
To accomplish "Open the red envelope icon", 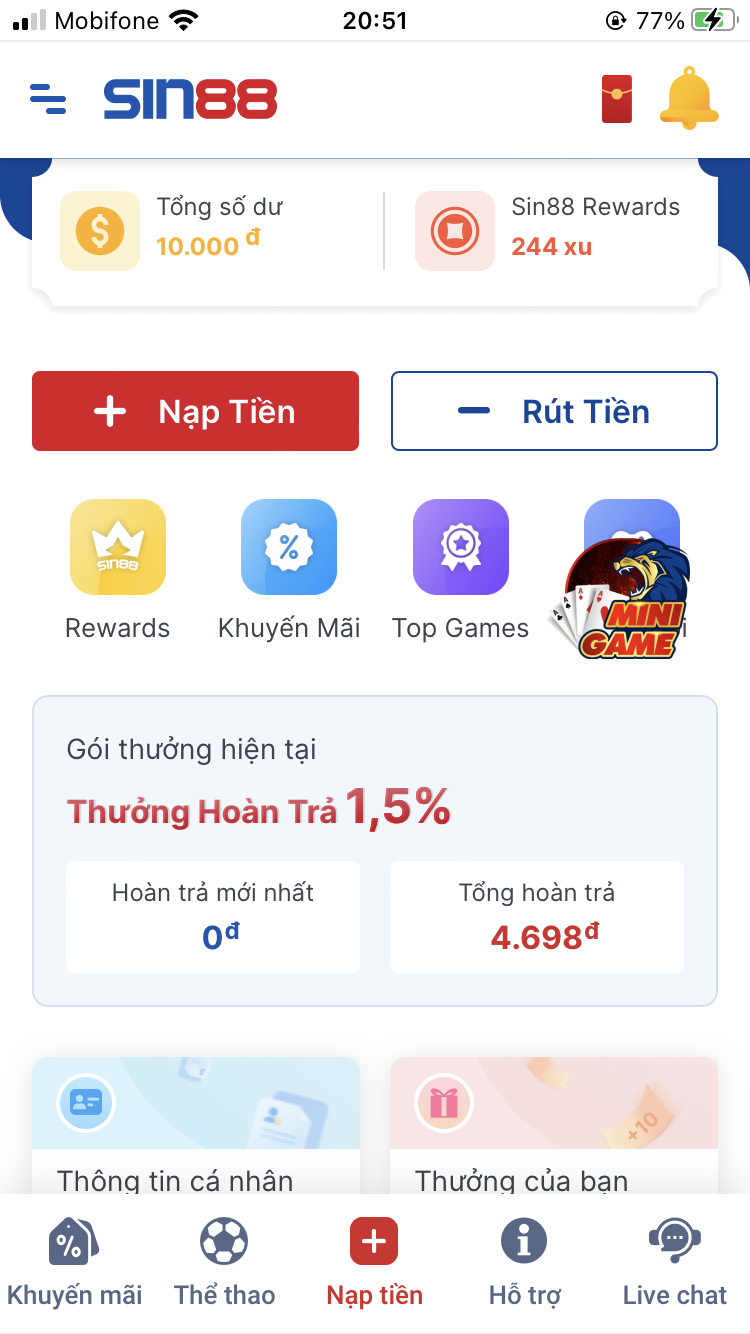I will tap(617, 99).
